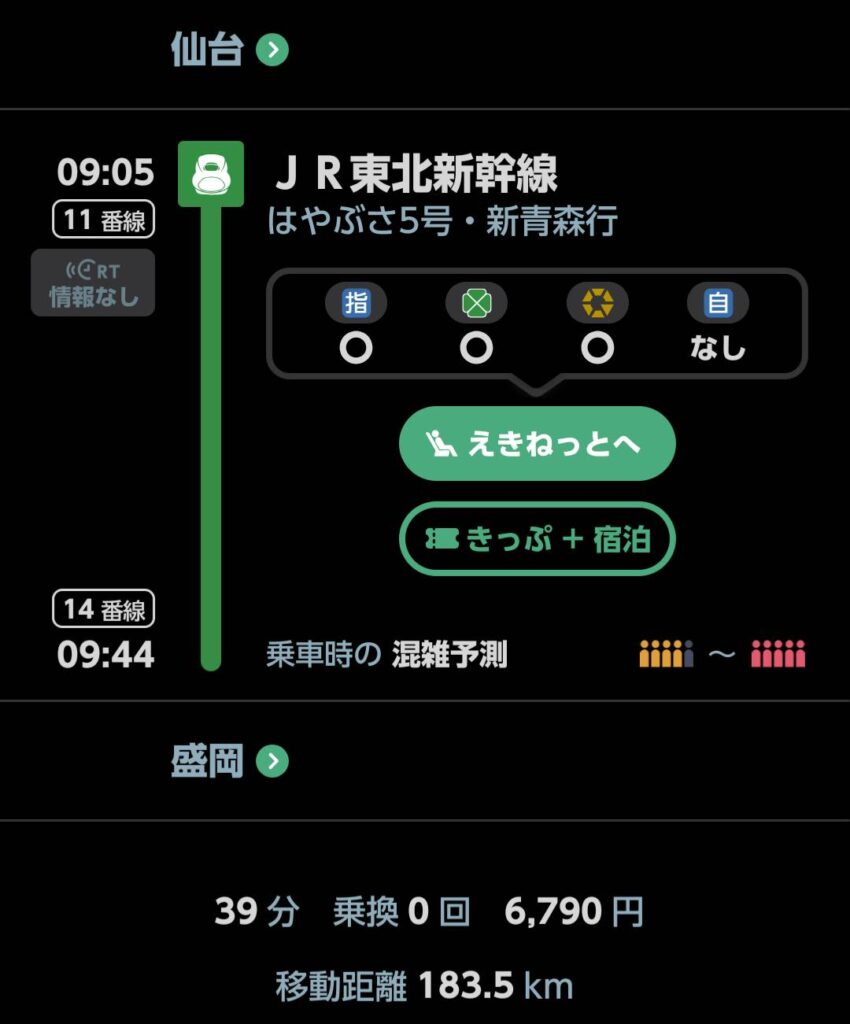
Task: Tap the えきねっとへ reservation button
Action: point(537,444)
